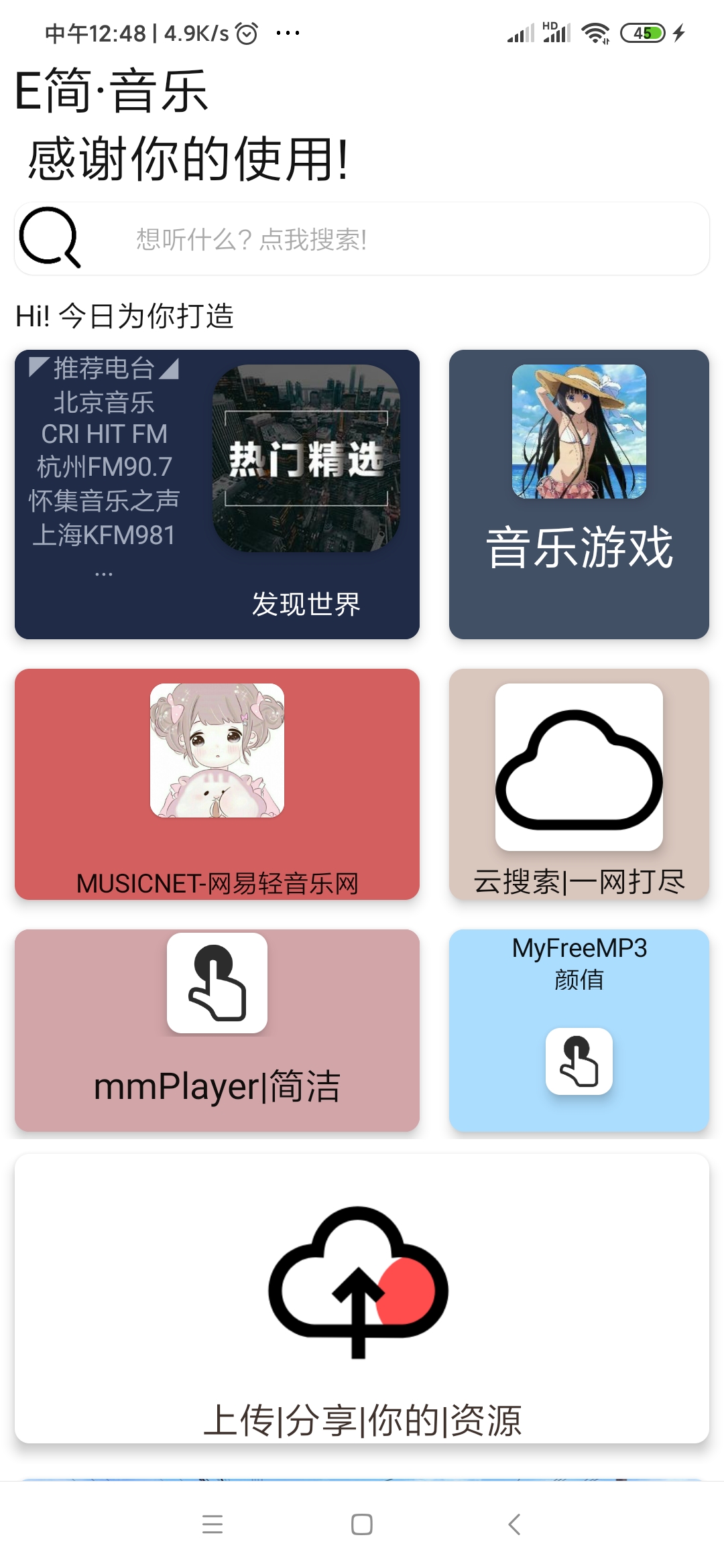724x1568 pixels.
Task: Open the mmPlayer|简洁 card
Action: [x=217, y=1030]
